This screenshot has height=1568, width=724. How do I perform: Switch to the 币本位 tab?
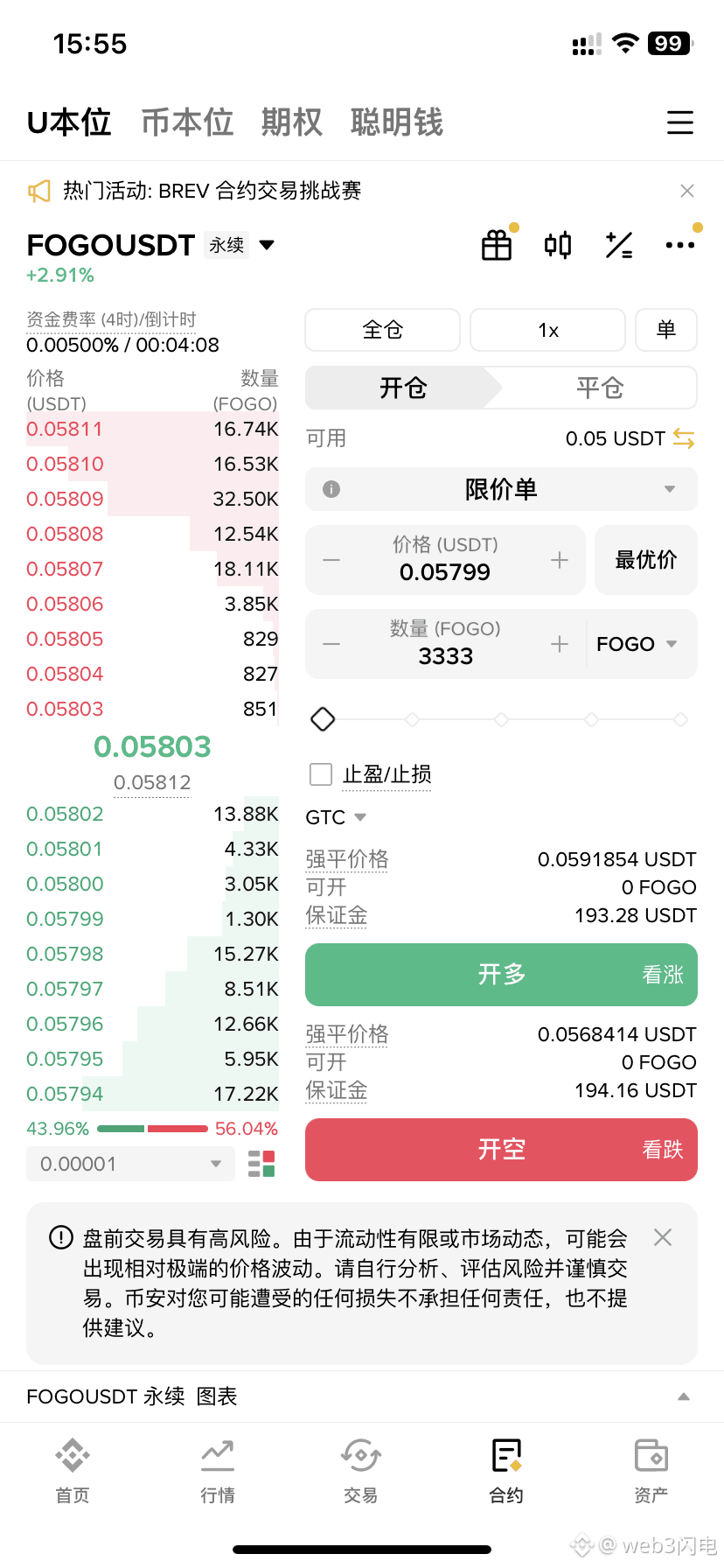click(186, 122)
